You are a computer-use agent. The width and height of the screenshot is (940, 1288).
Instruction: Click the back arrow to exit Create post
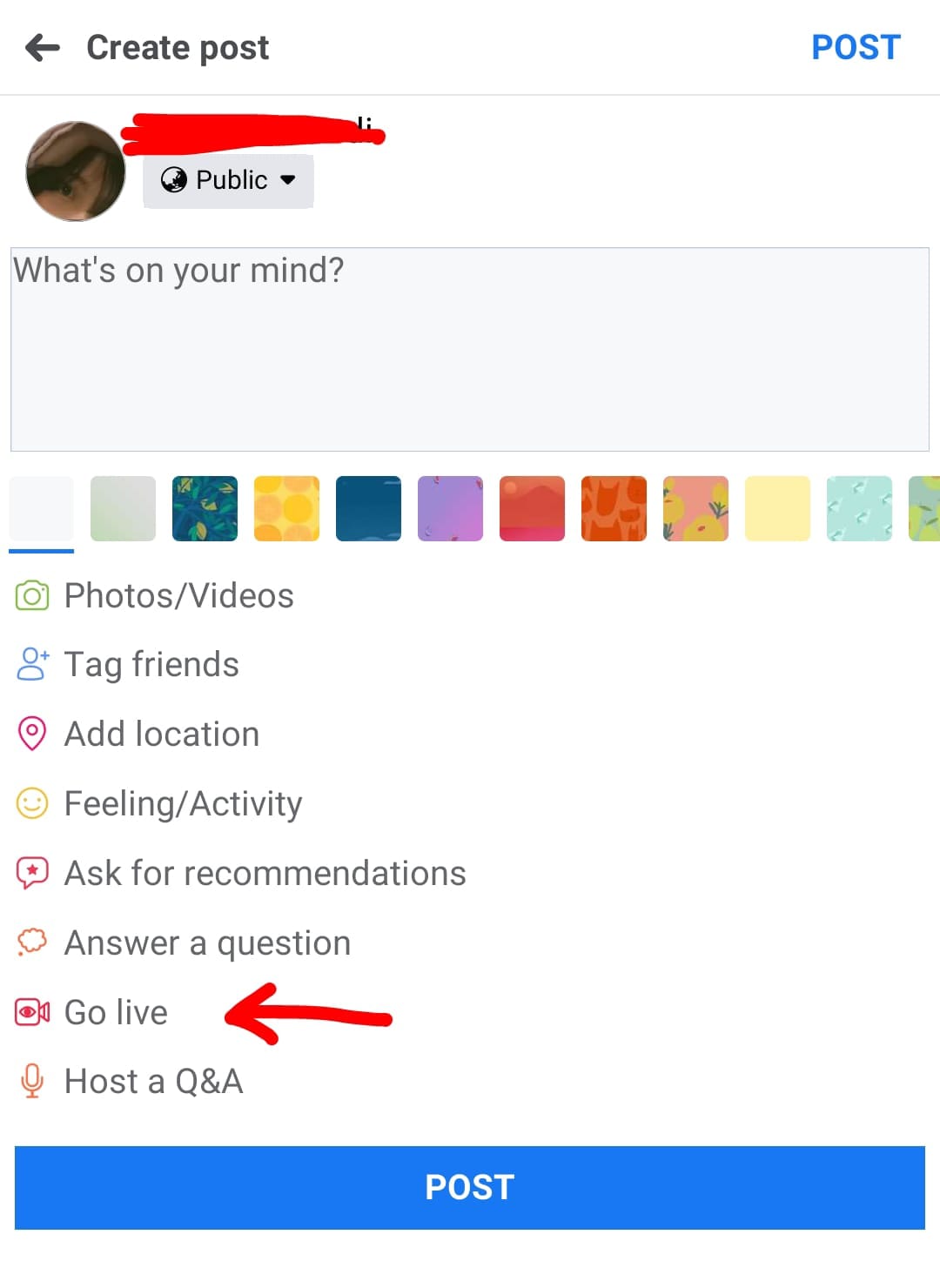(41, 48)
